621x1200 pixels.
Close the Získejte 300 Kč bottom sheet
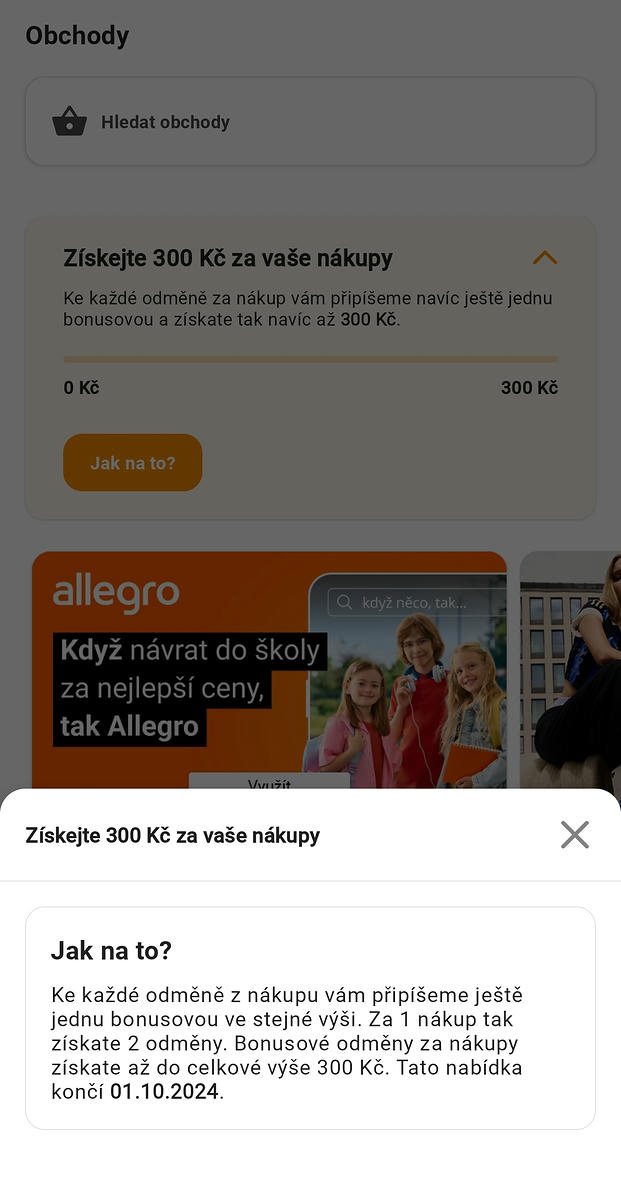coord(574,835)
